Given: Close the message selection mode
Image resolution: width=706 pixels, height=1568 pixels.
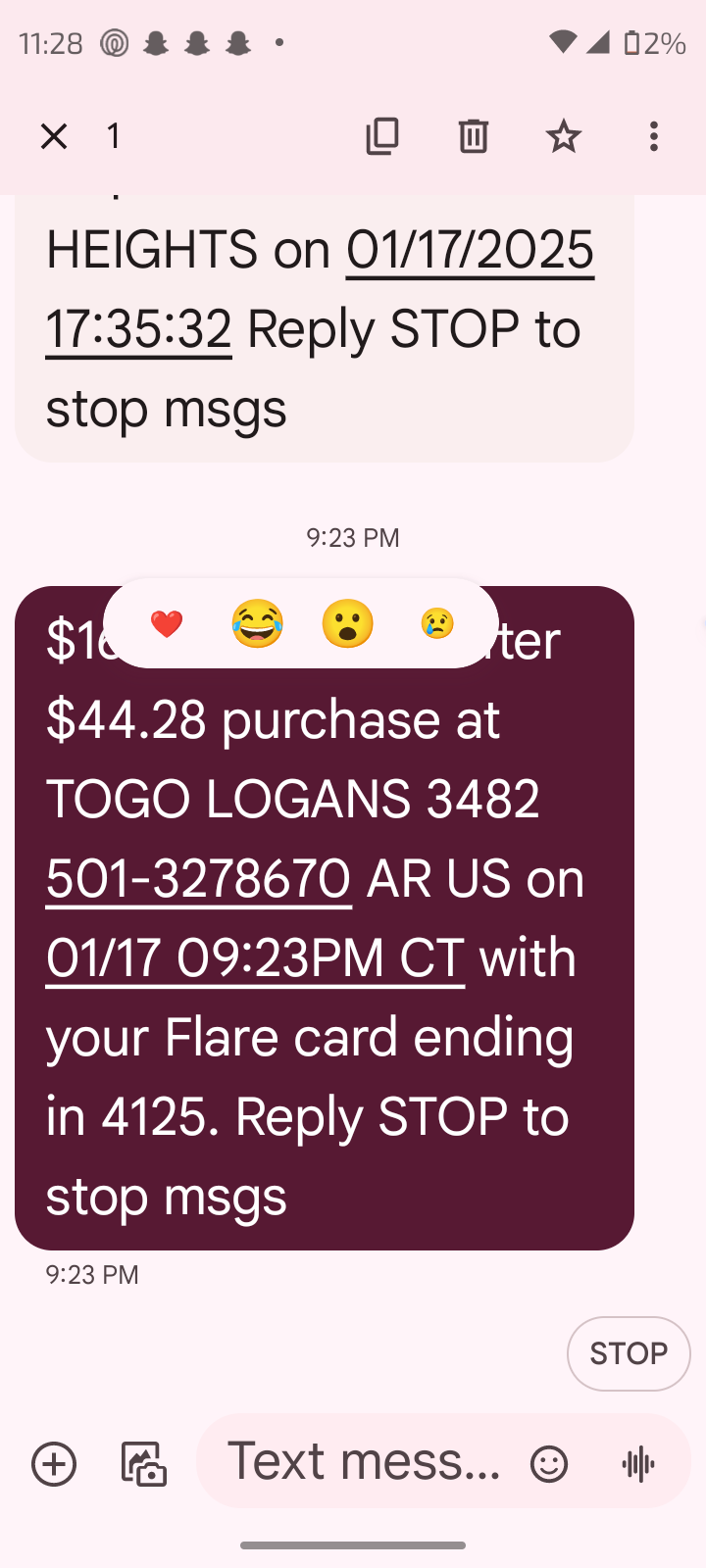Looking at the screenshot, I should coord(54,136).
